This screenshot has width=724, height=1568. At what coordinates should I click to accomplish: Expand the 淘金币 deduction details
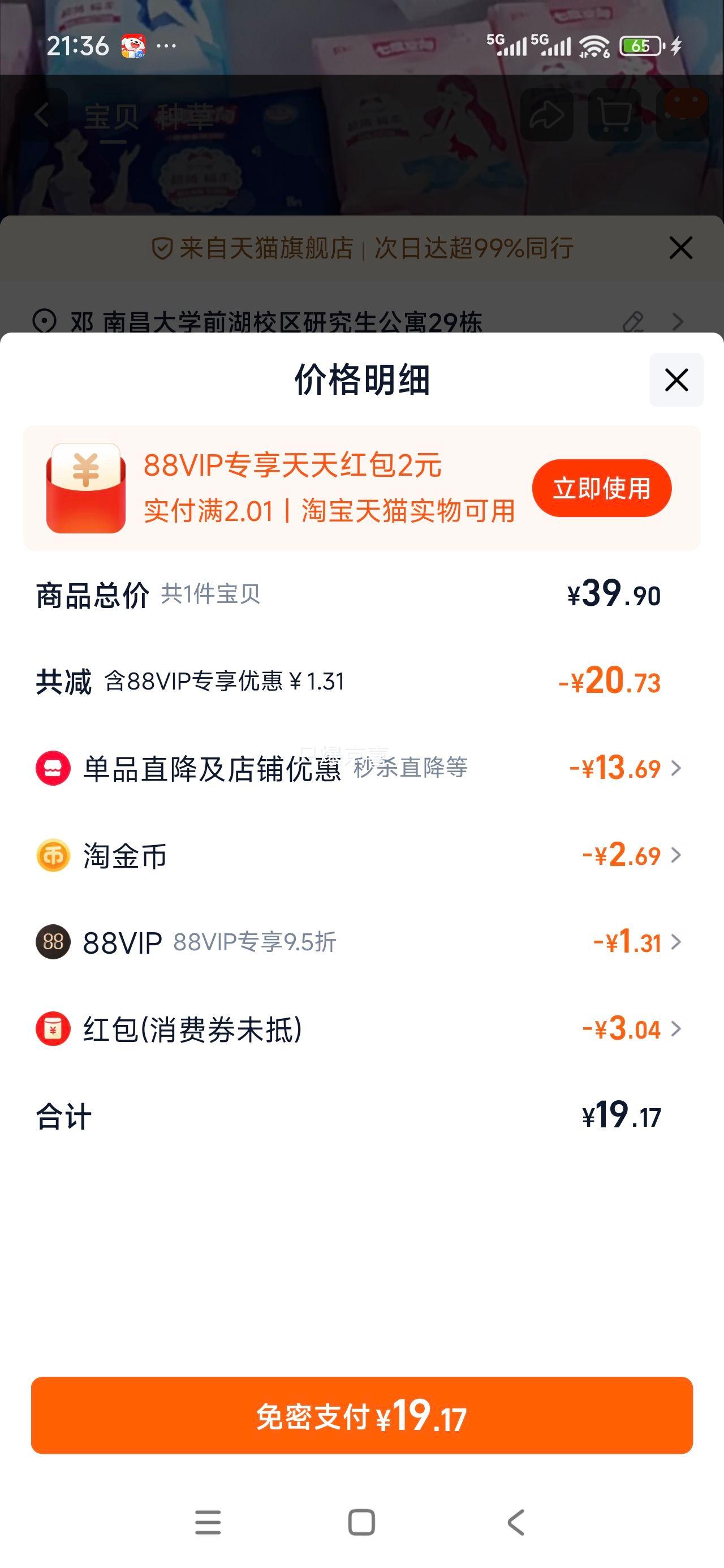click(675, 856)
